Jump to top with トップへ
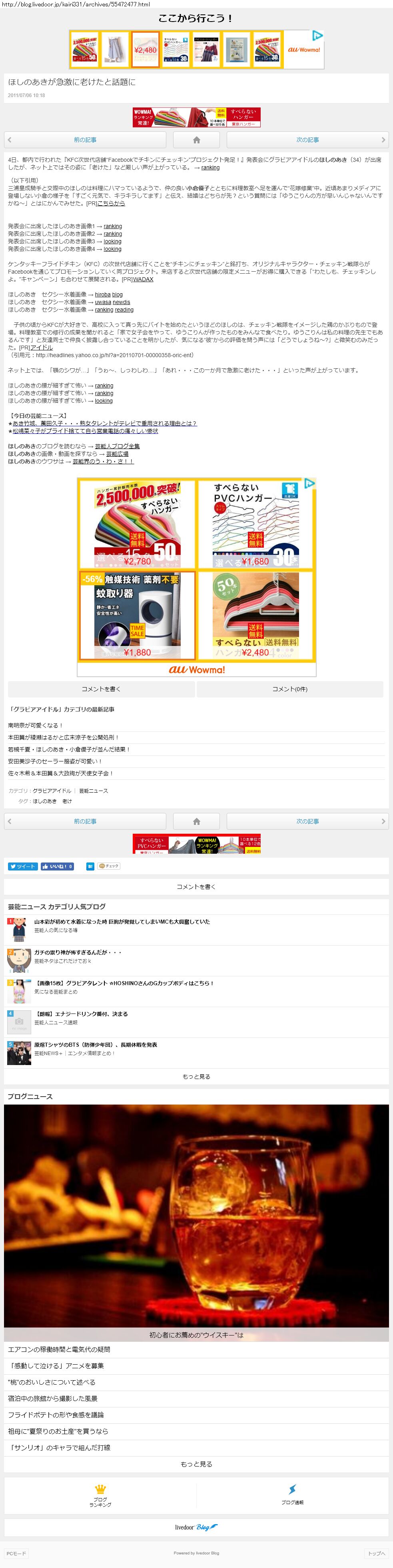 tap(376, 1553)
